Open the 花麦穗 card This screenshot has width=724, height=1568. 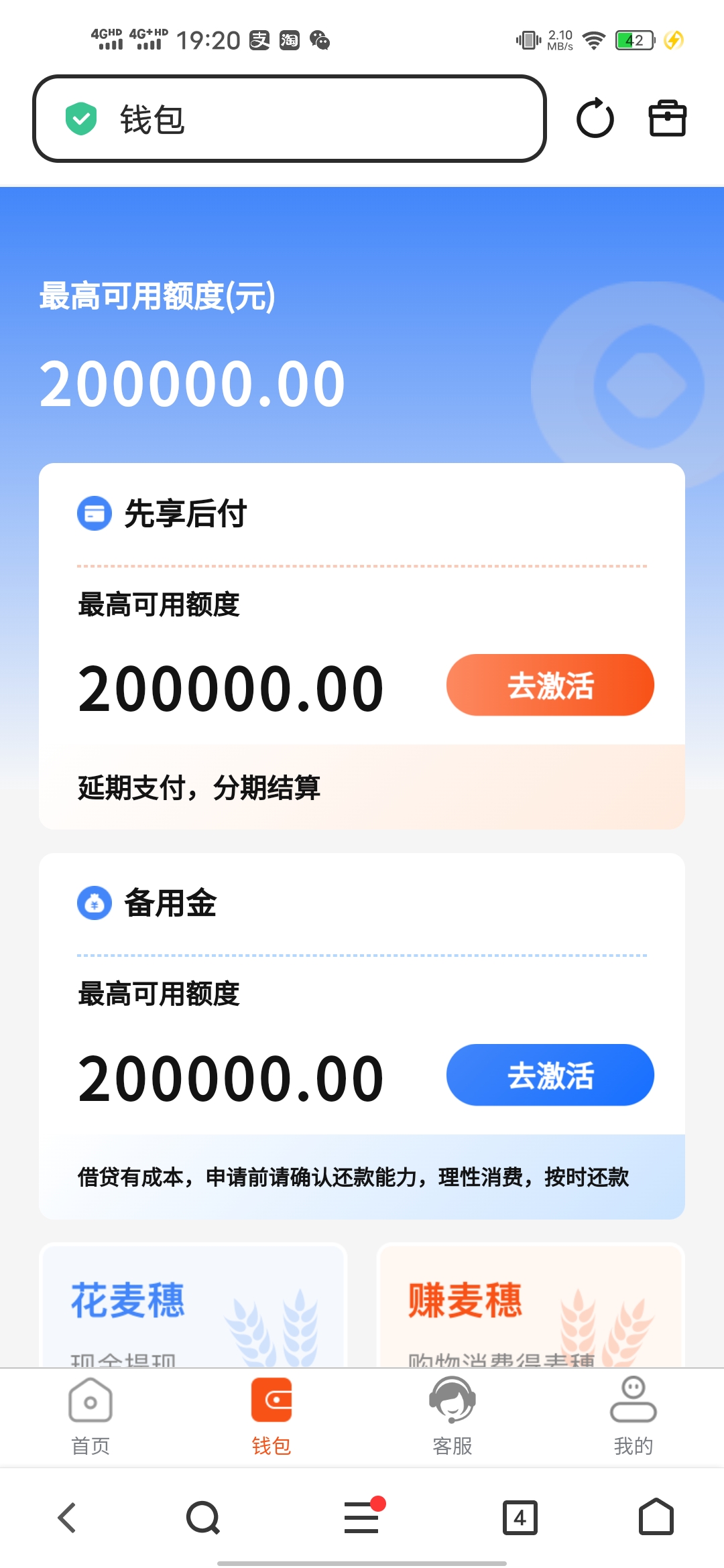pos(193,1307)
